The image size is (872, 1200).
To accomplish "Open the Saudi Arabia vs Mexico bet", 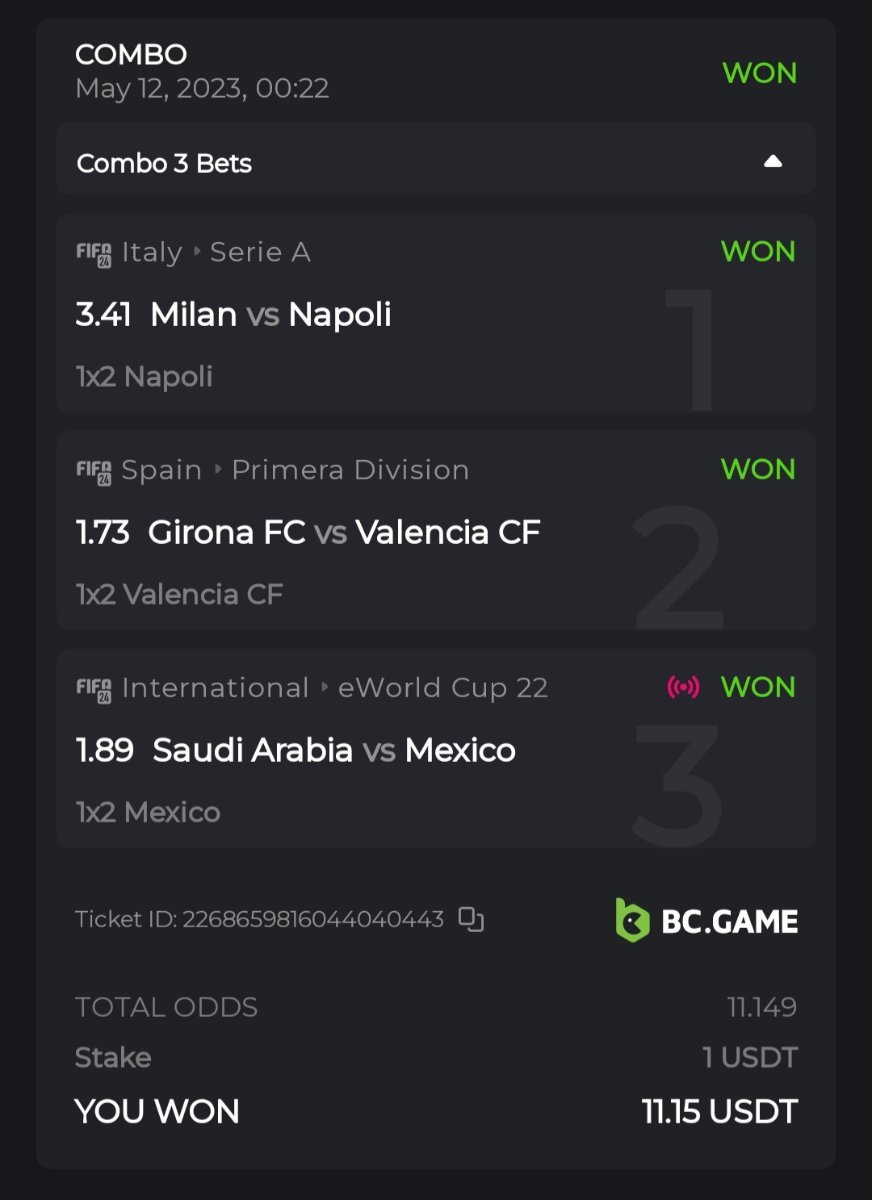I will (333, 750).
